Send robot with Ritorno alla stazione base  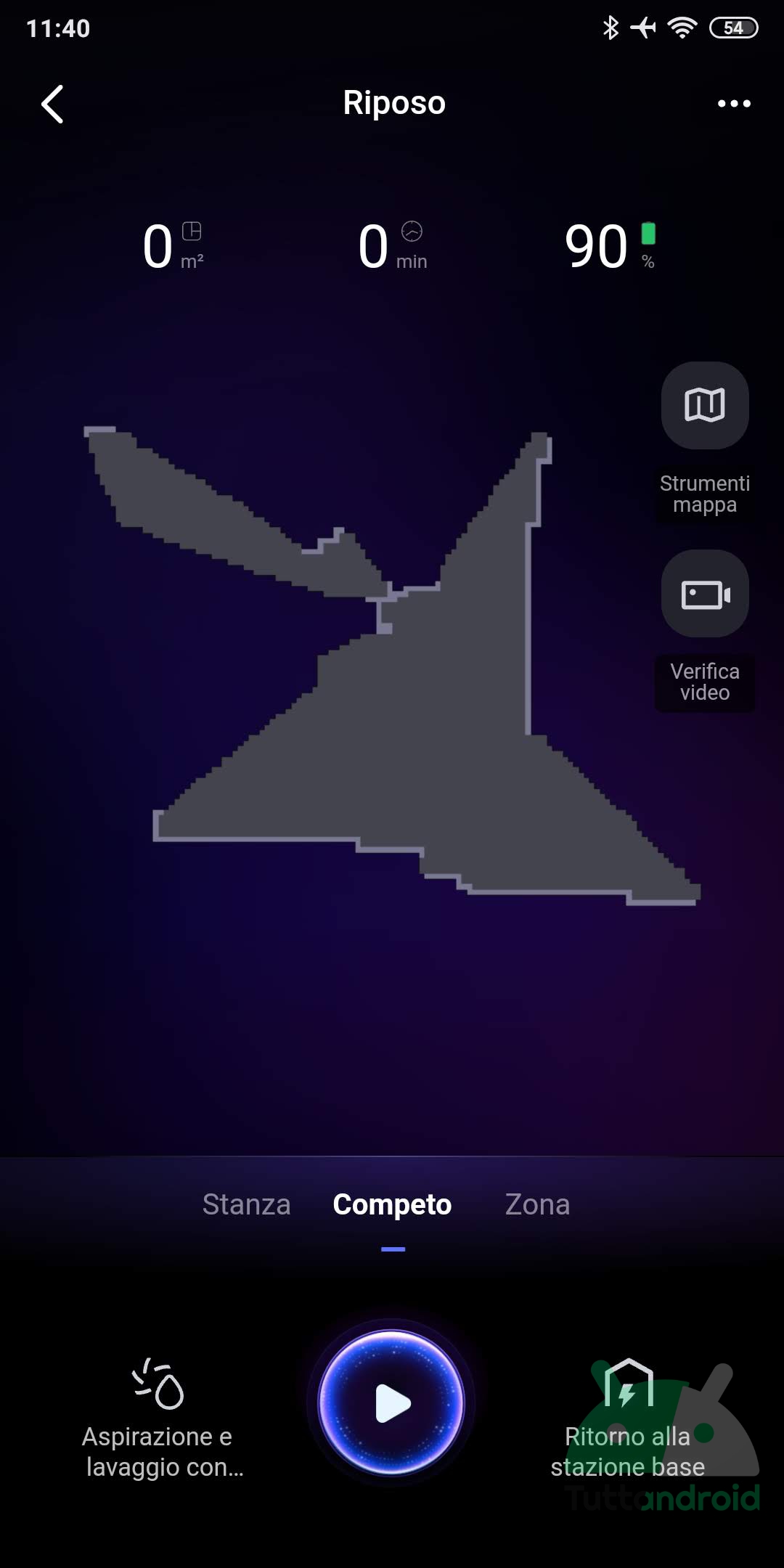pos(628,1416)
